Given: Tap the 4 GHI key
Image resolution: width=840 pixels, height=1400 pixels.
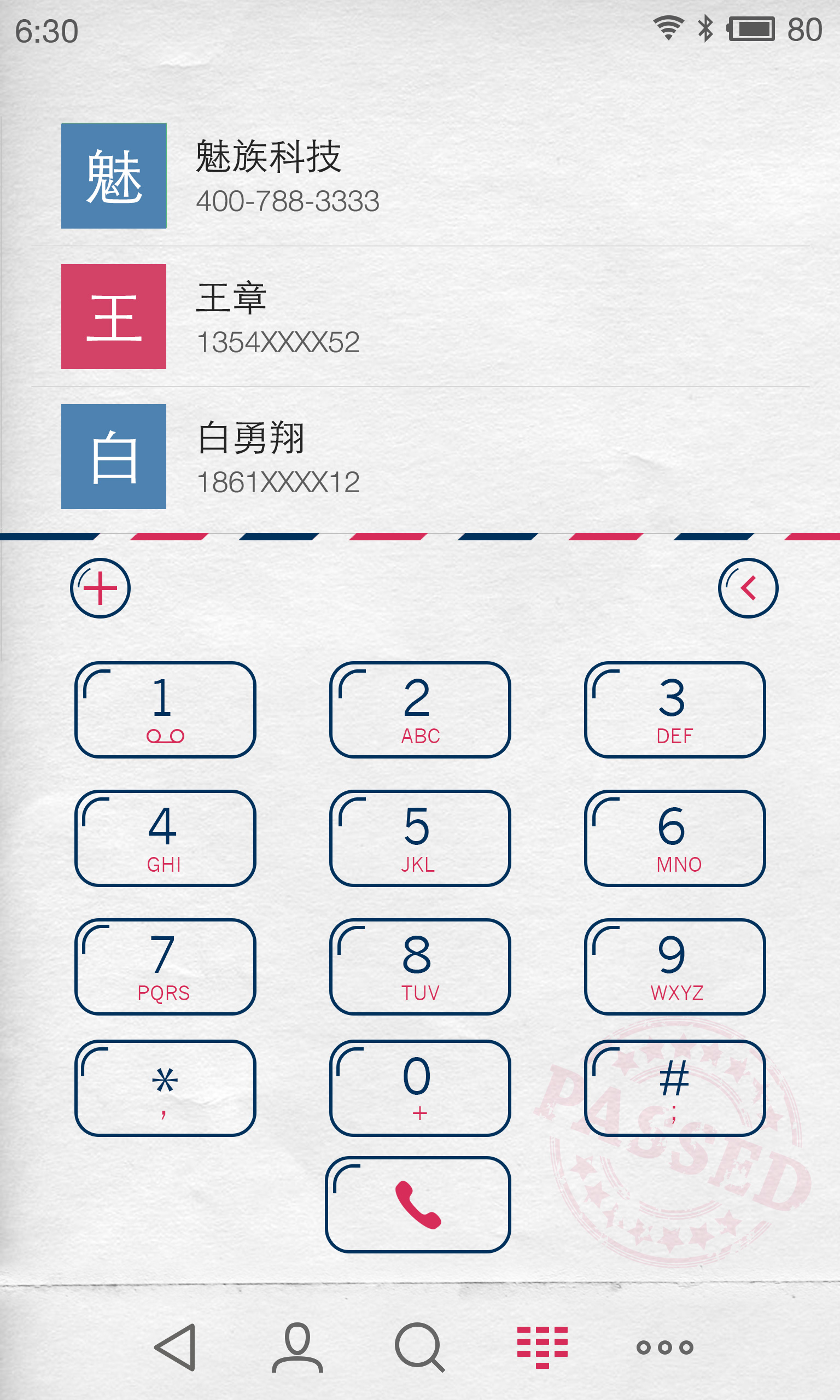Looking at the screenshot, I should pyautogui.click(x=165, y=838).
